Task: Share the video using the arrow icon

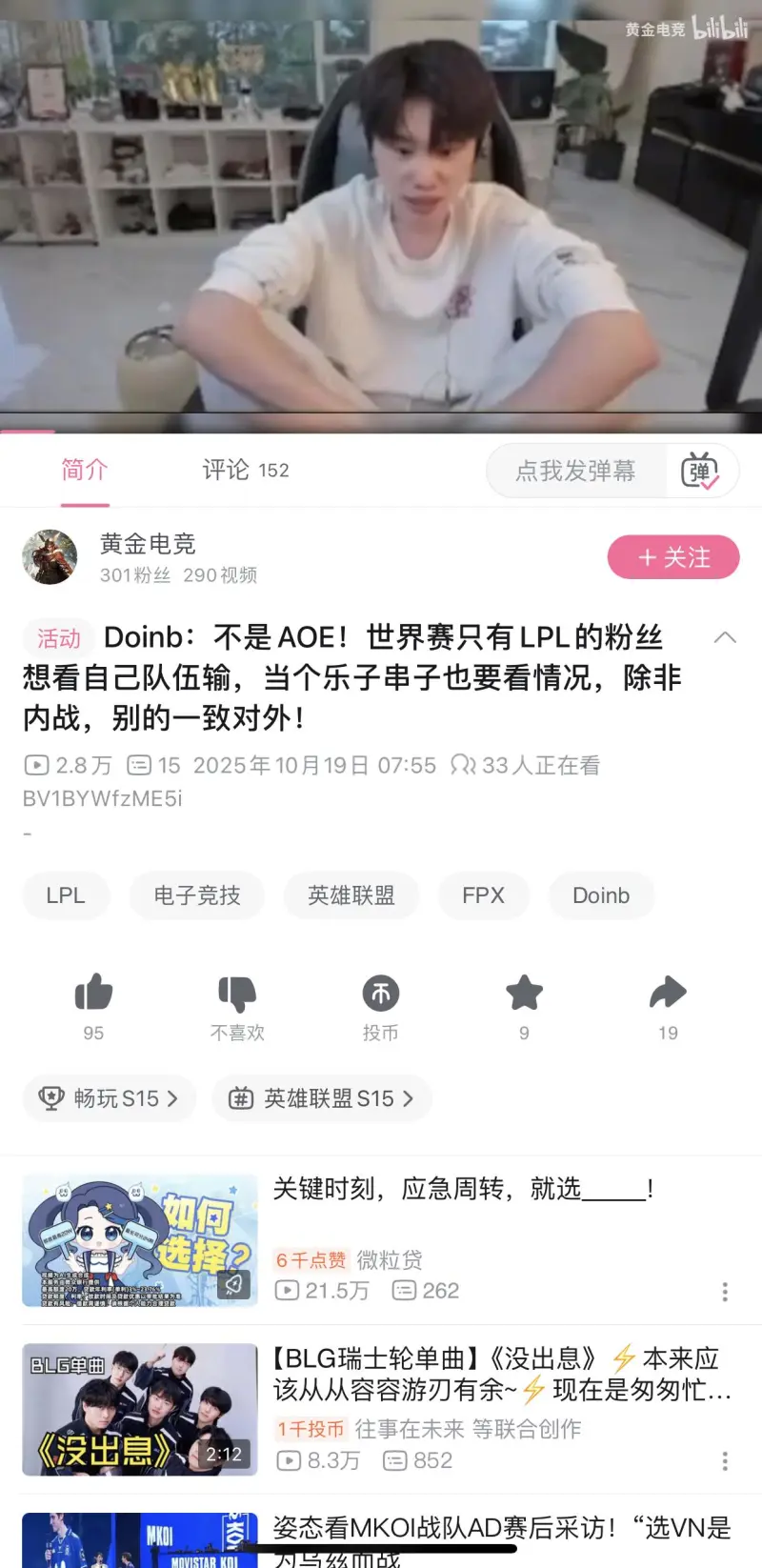Action: (668, 994)
